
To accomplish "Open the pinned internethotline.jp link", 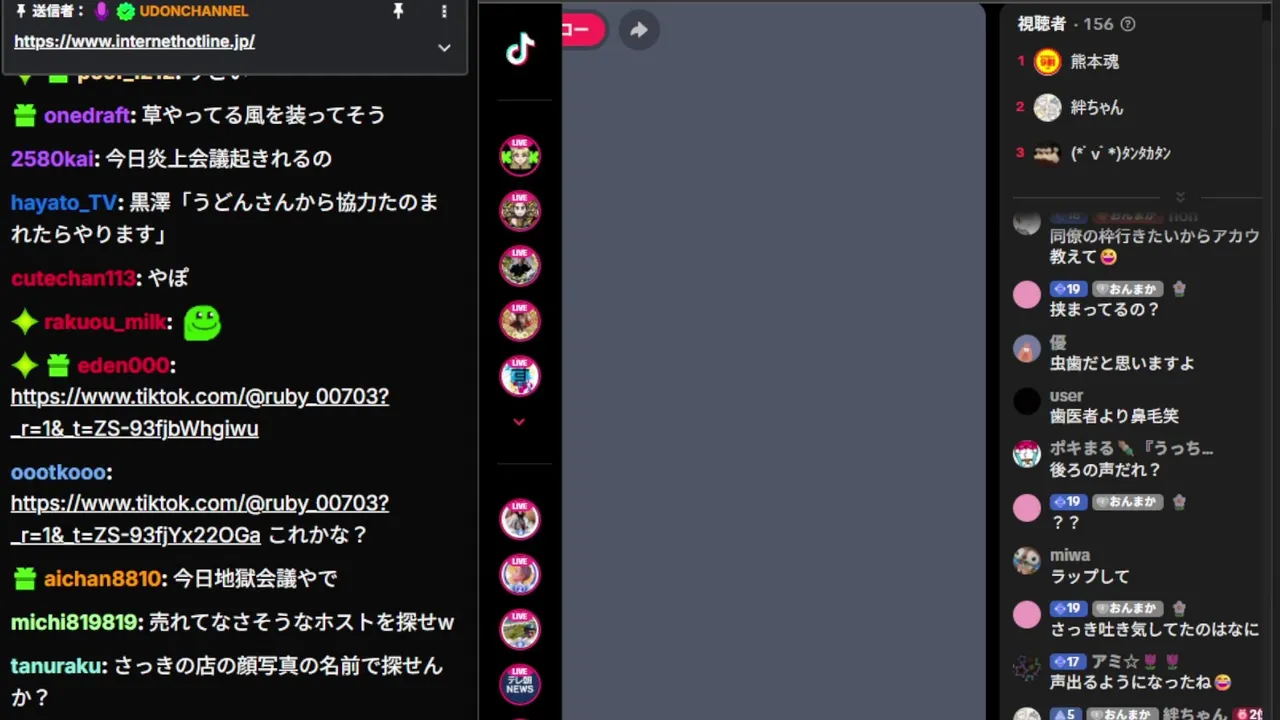I will tap(134, 42).
